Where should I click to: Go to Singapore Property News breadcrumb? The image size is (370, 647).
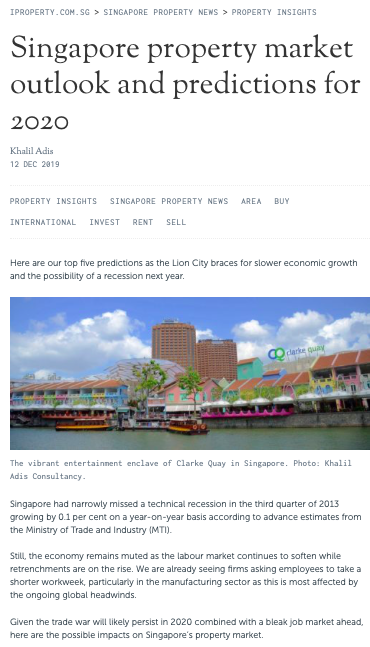161,12
